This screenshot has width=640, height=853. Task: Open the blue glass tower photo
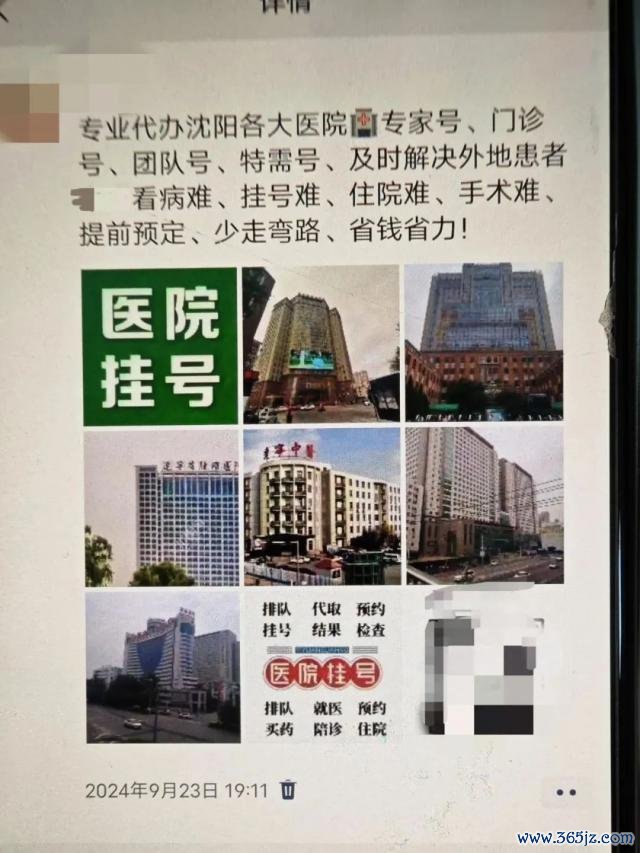[x=484, y=343]
